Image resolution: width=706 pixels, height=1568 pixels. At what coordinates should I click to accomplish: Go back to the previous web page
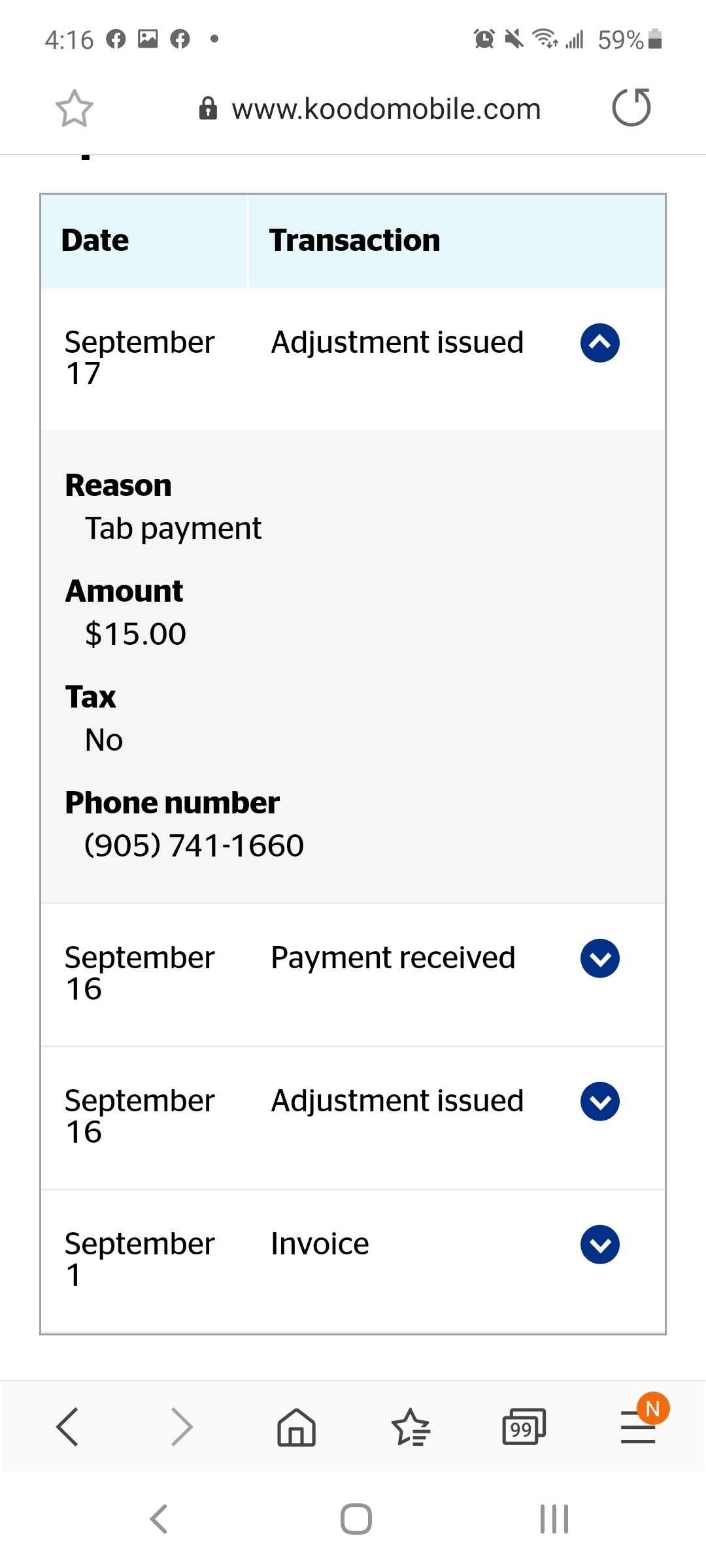coord(68,1427)
